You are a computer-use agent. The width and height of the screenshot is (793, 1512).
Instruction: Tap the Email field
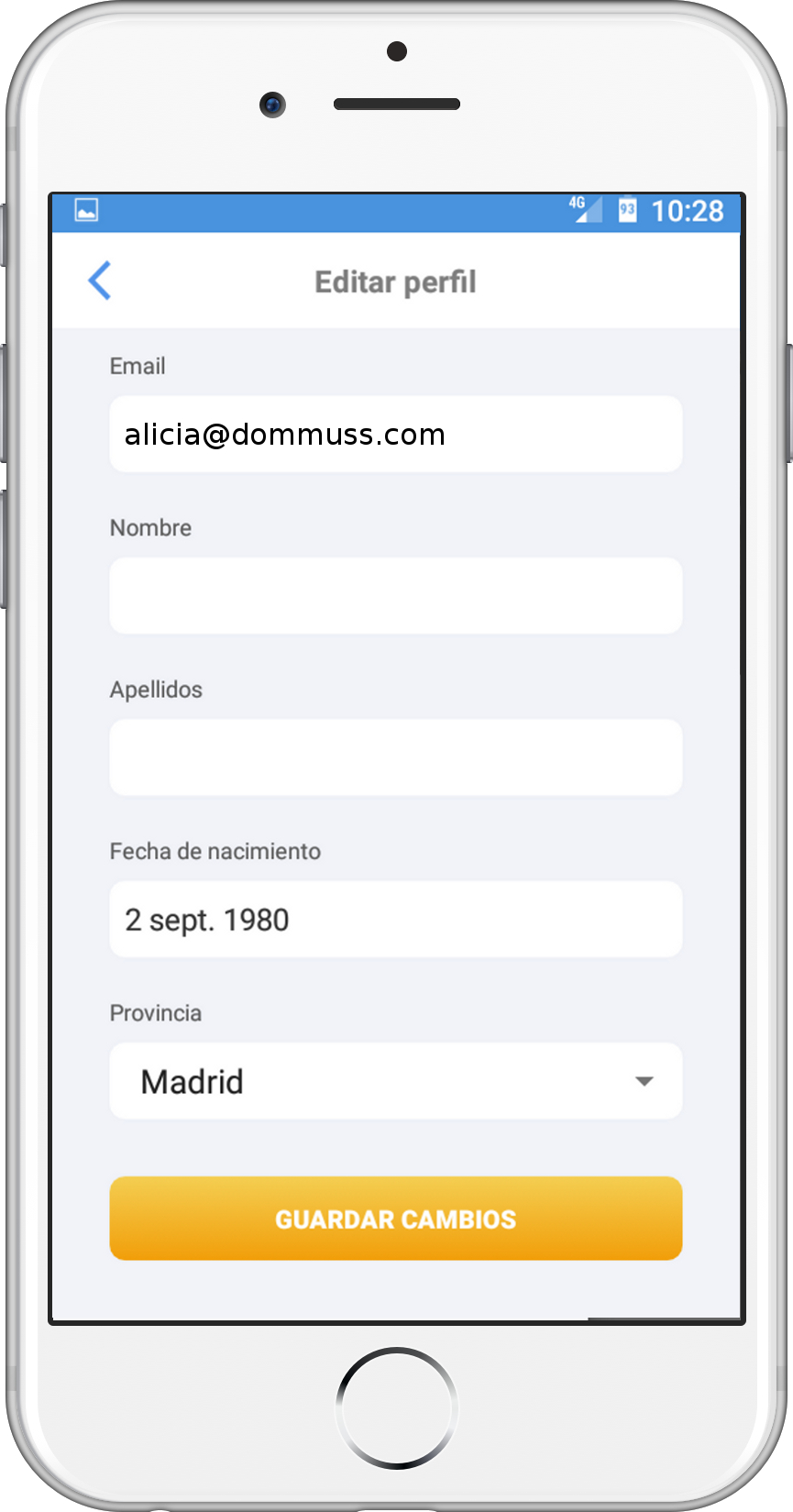(396, 434)
